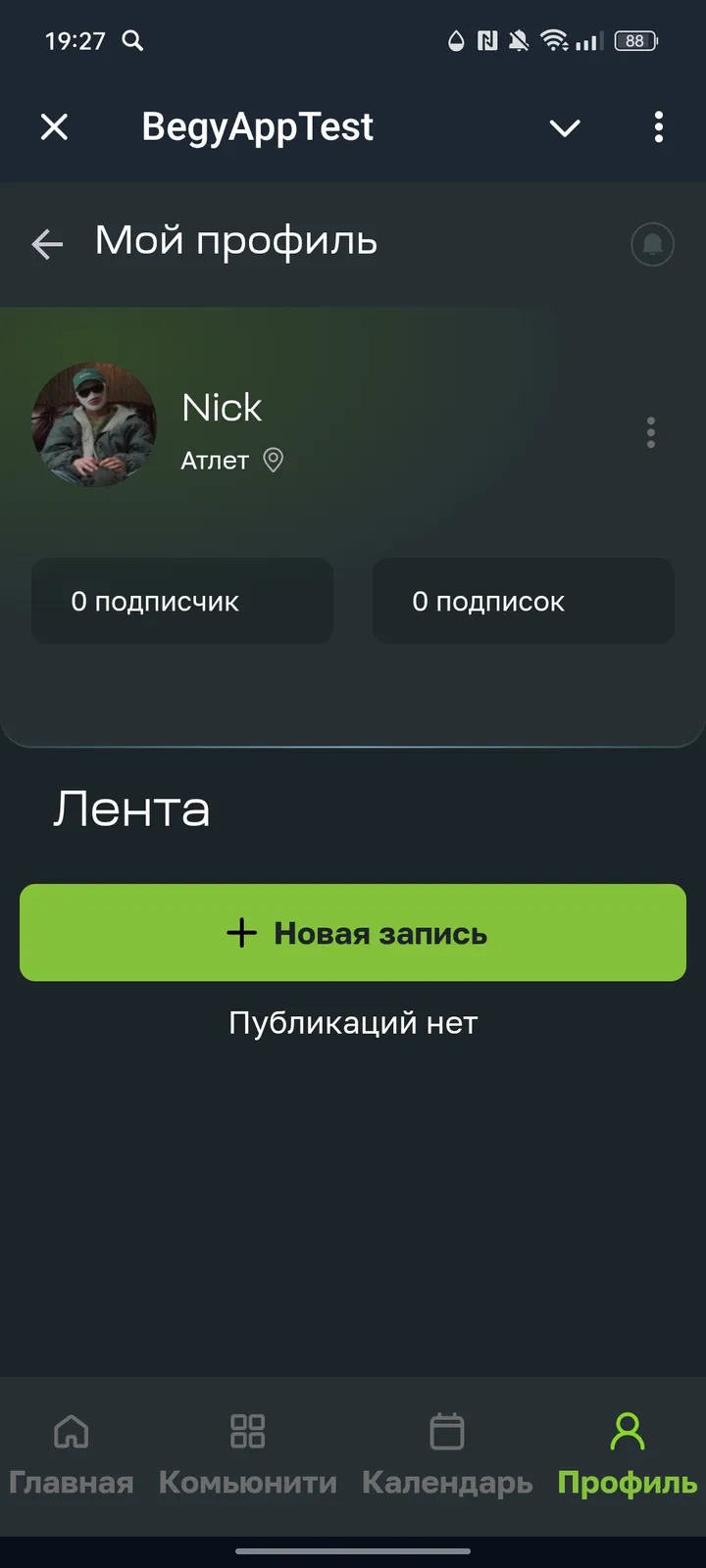The image size is (706, 1568).
Task: Open the 0 подписок list
Action: coord(523,601)
